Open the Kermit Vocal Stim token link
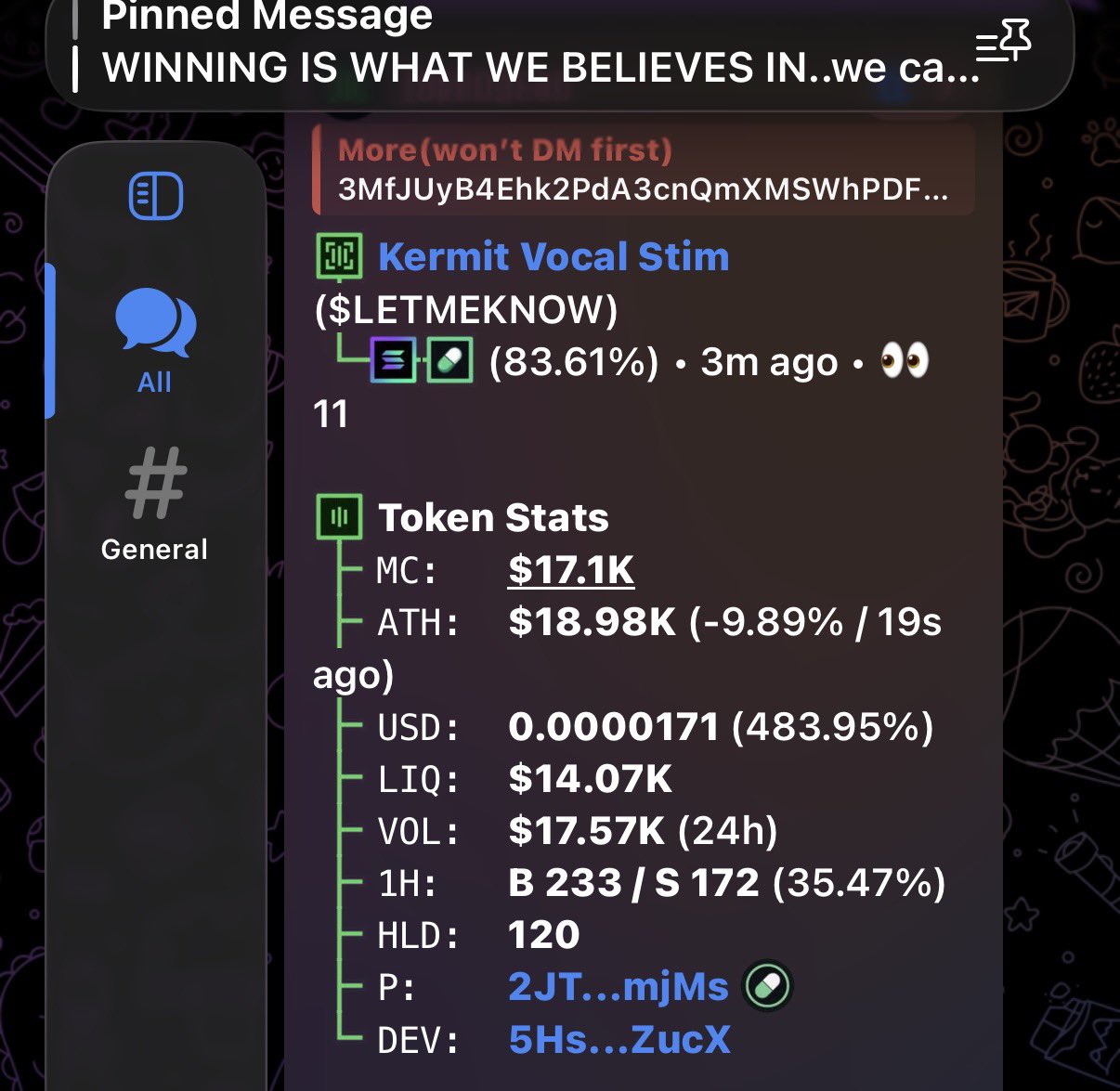The image size is (1120, 1091). point(553,257)
